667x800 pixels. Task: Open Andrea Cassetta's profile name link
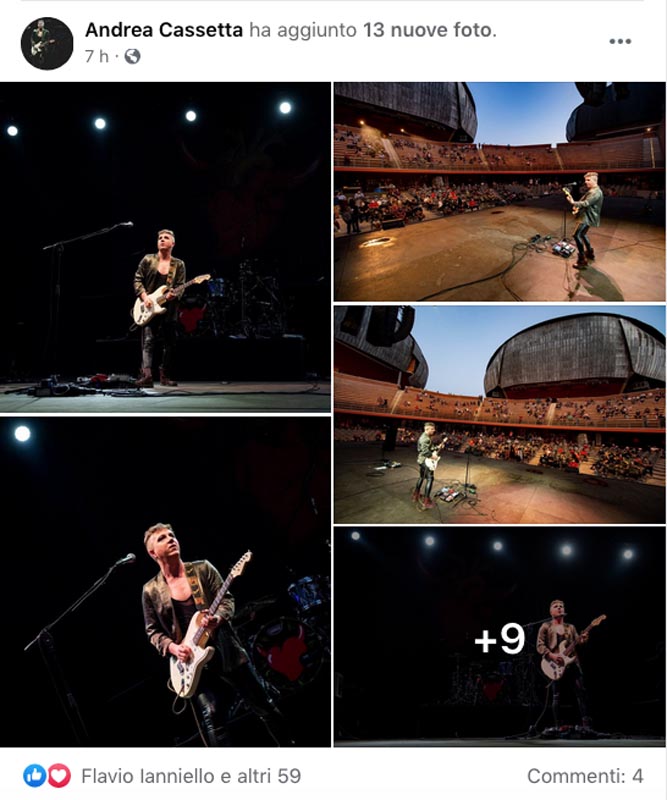click(164, 30)
